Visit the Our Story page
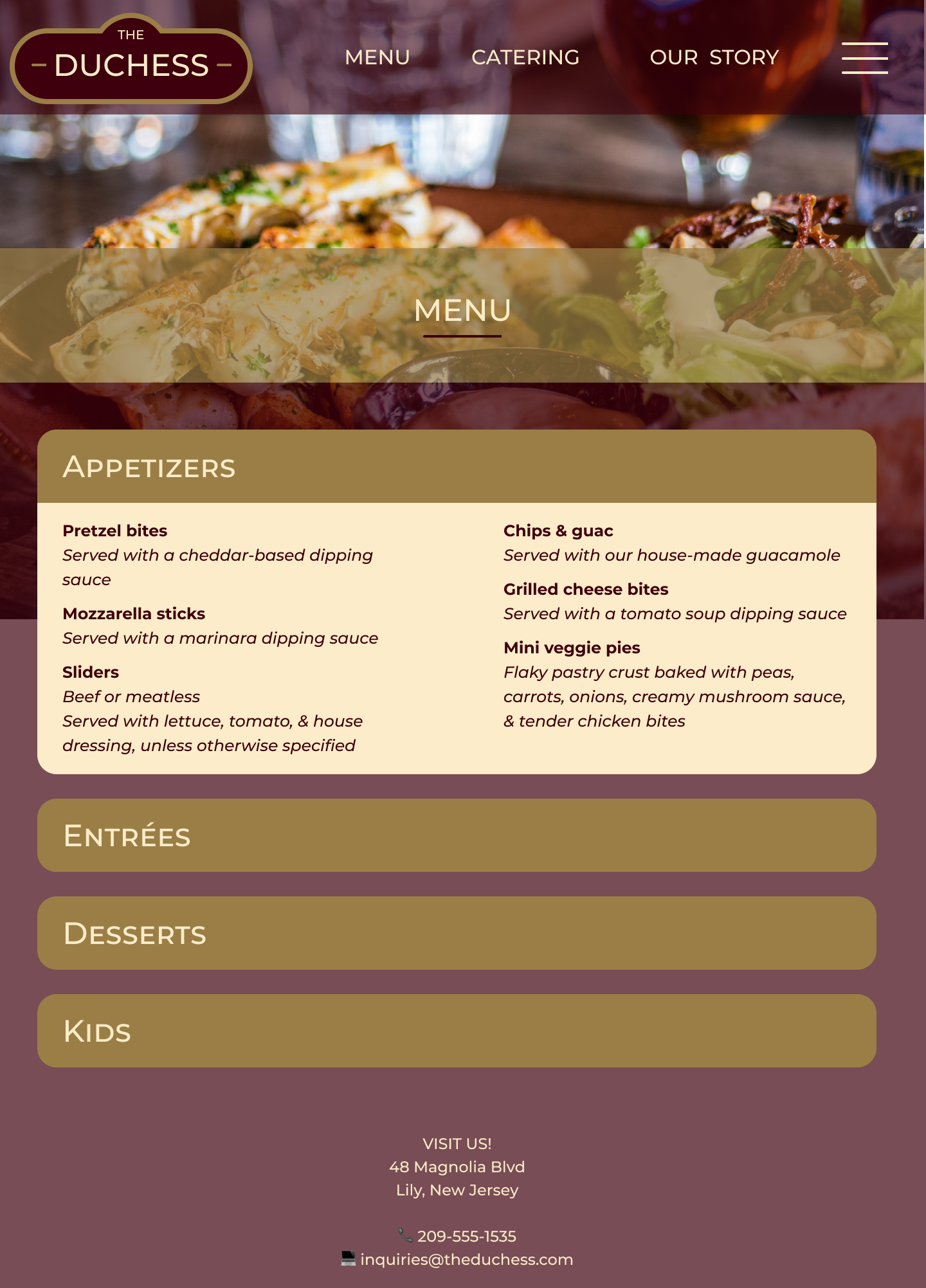926x1288 pixels. (714, 58)
